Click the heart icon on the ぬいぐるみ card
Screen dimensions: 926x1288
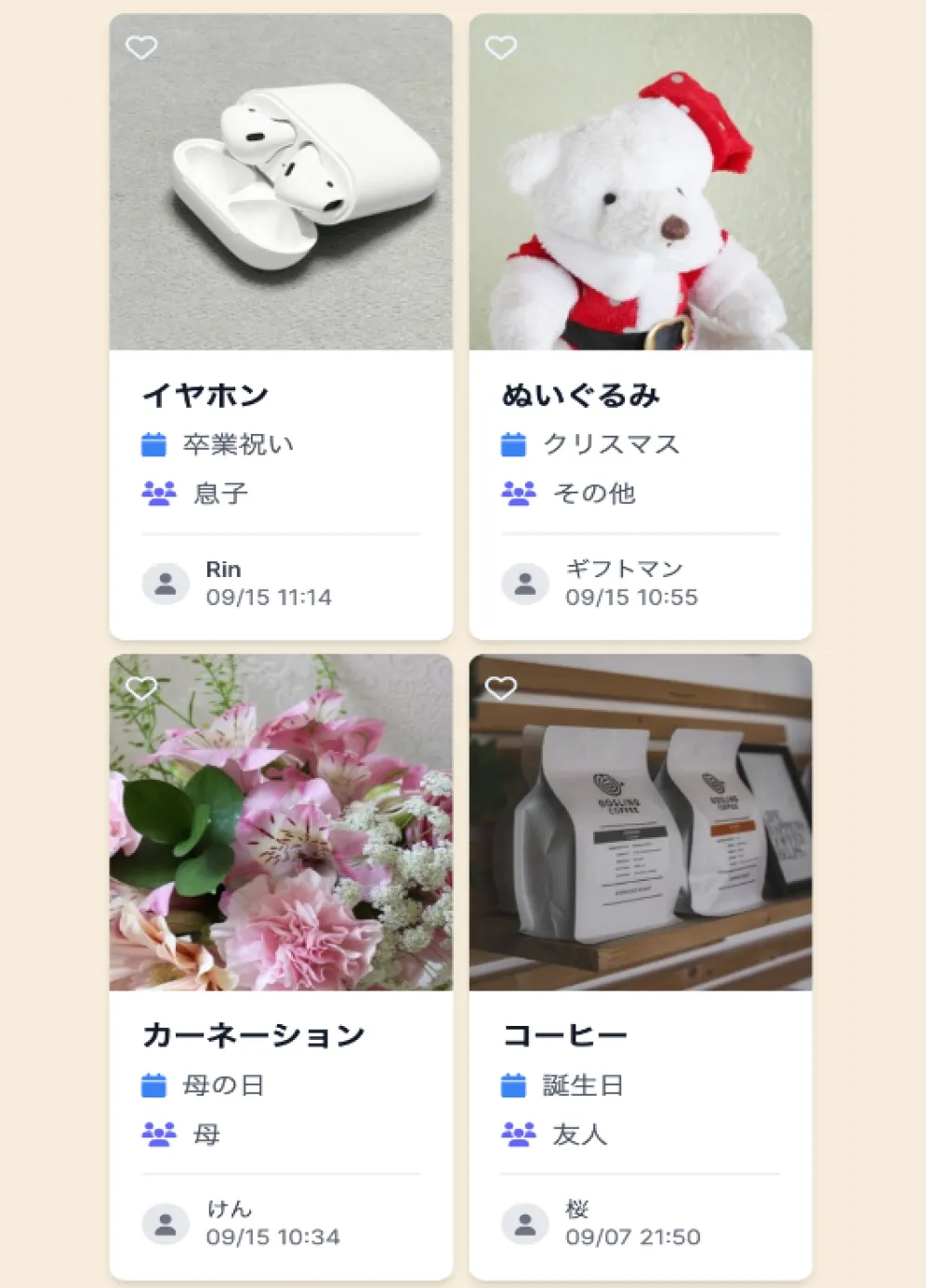(x=502, y=46)
